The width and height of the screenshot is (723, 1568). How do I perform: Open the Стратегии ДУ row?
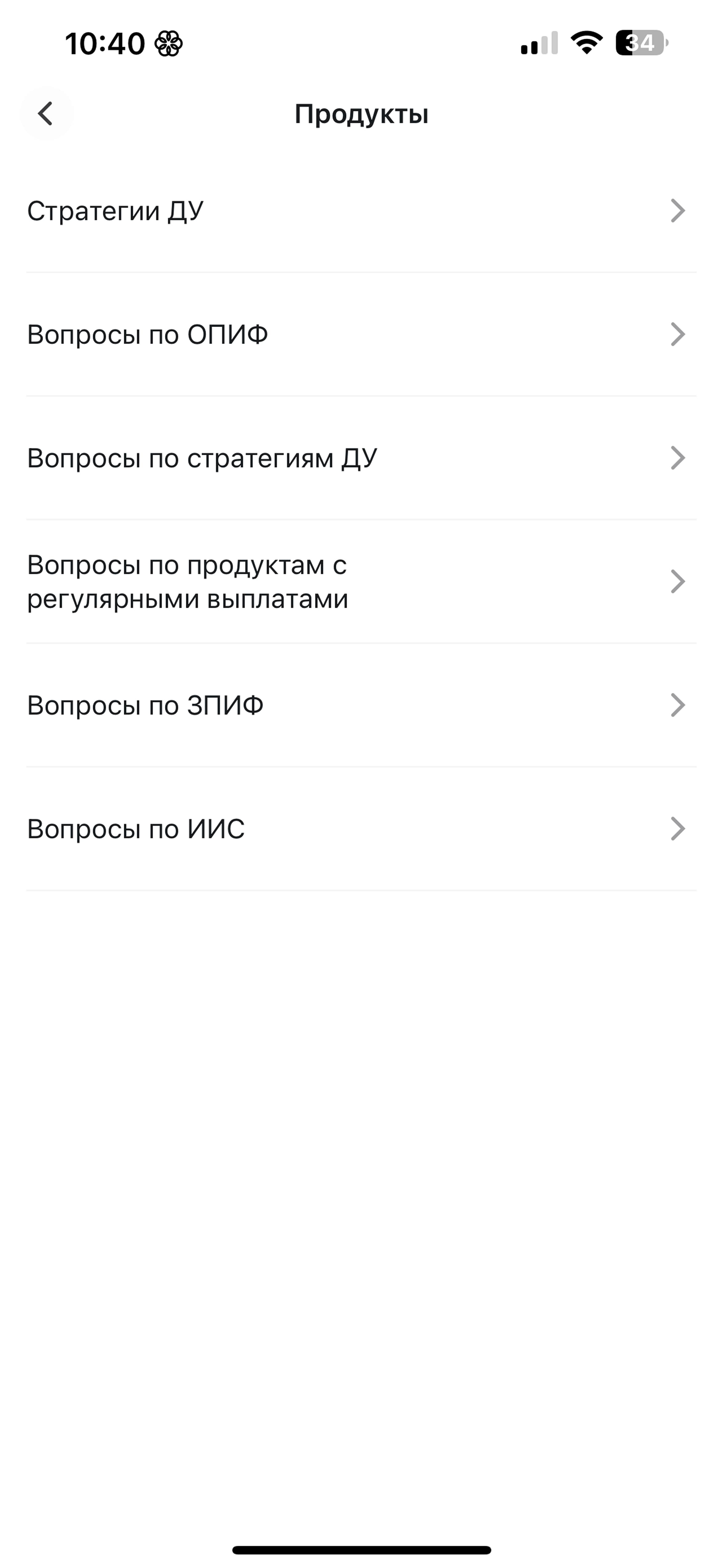tap(361, 211)
